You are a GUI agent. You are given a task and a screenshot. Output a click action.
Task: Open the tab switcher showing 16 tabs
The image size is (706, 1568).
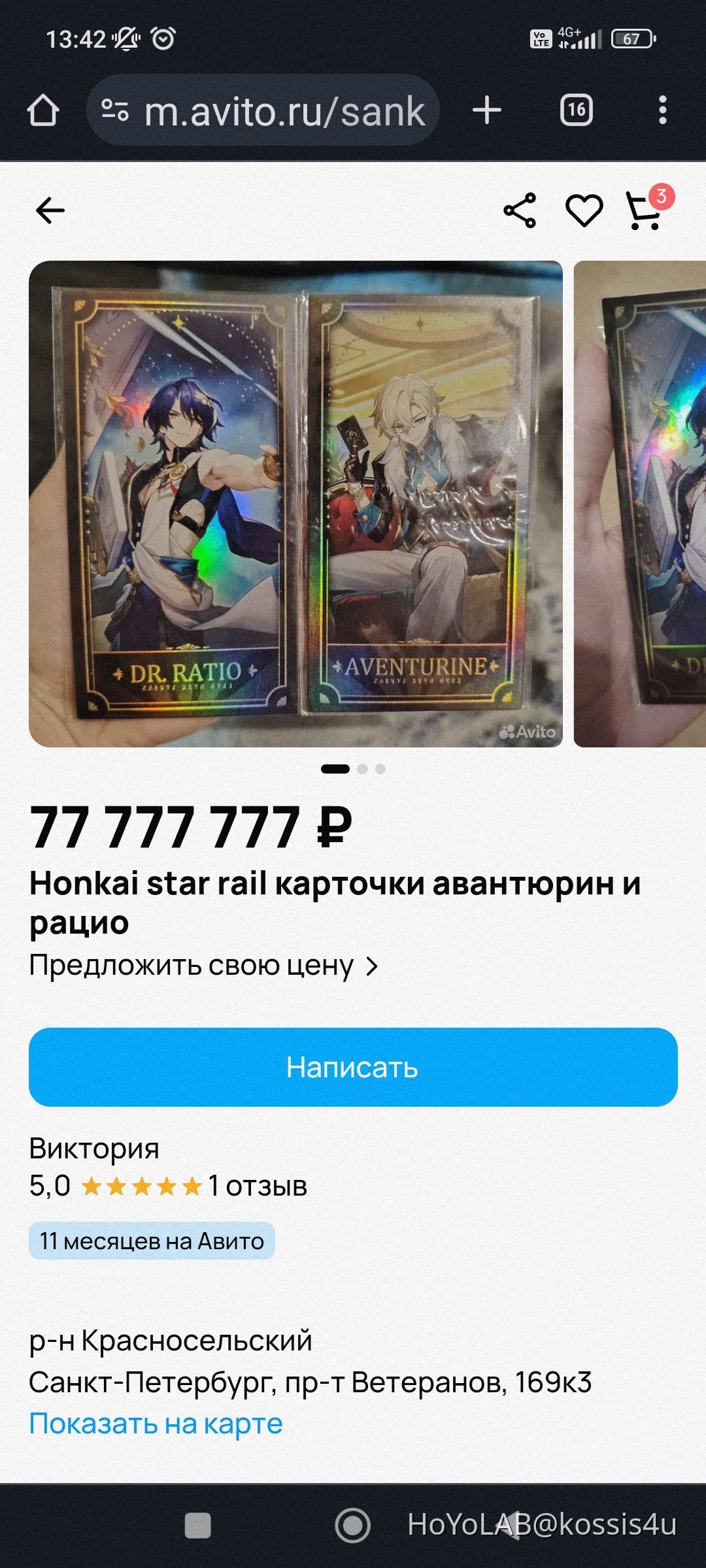pos(576,110)
